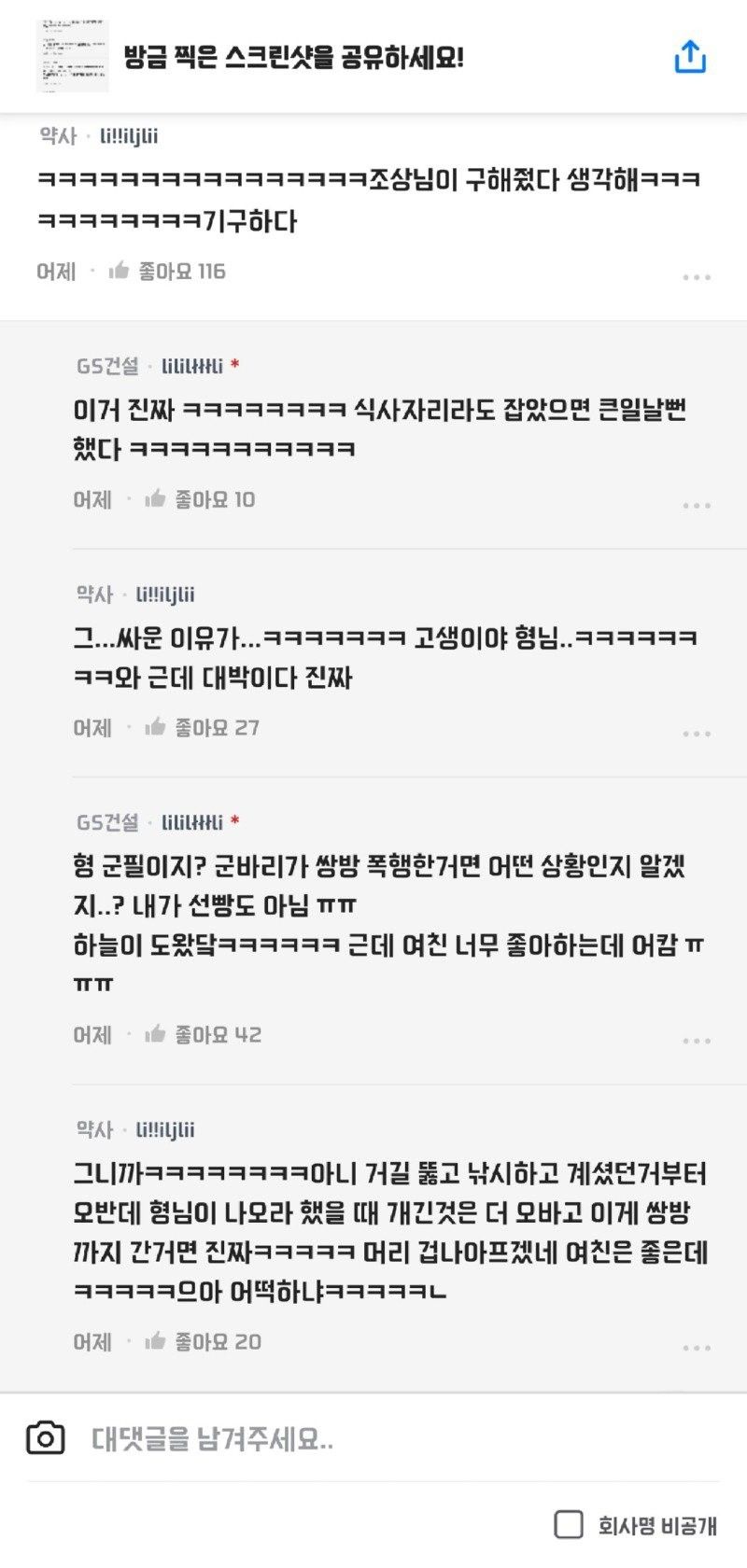Open more options on the 10-like reply

[697, 505]
